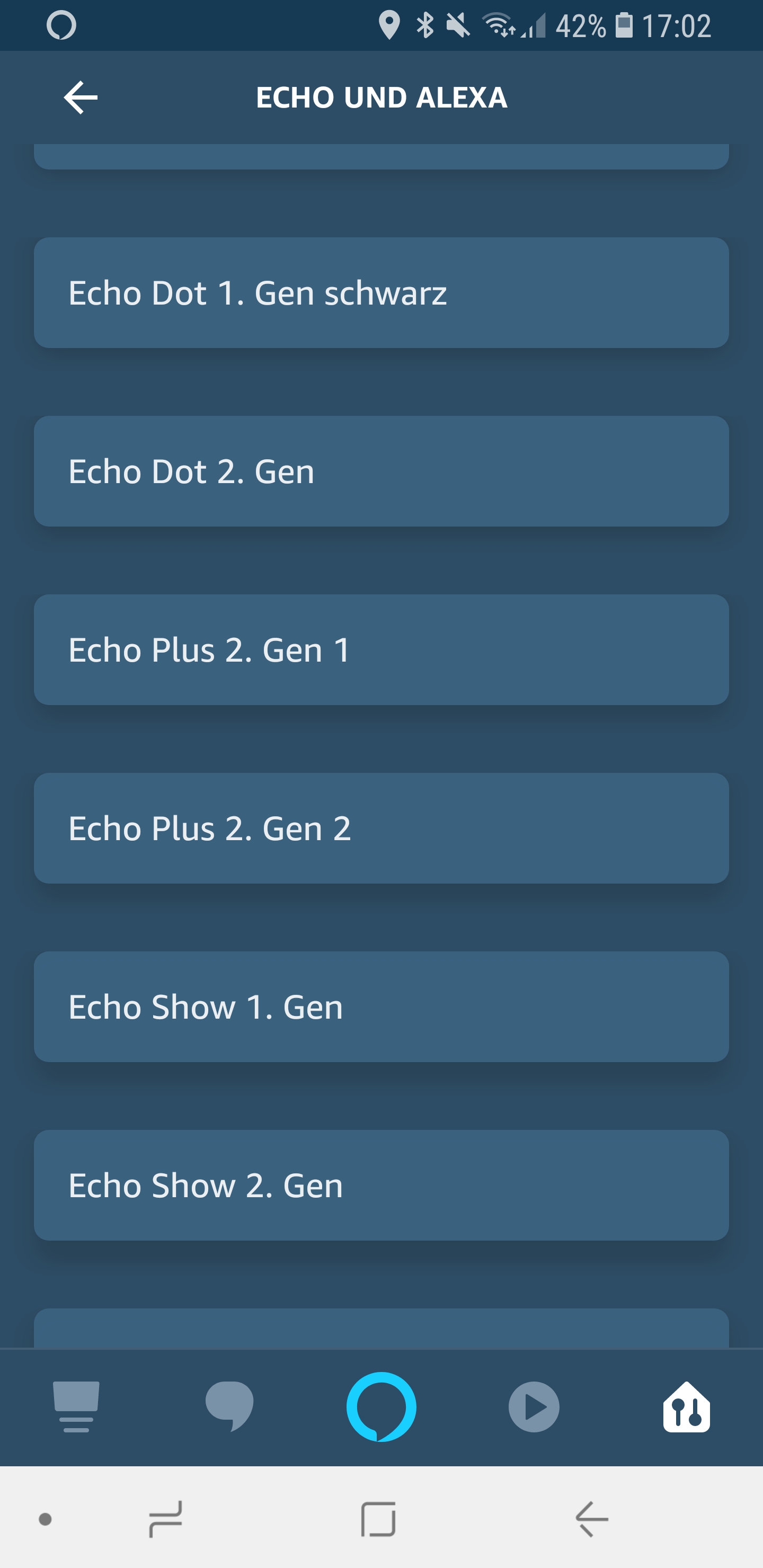Screen dimensions: 763x1568
Task: Open Echo Dot 1. Gen schwarz settings
Action: tap(381, 293)
